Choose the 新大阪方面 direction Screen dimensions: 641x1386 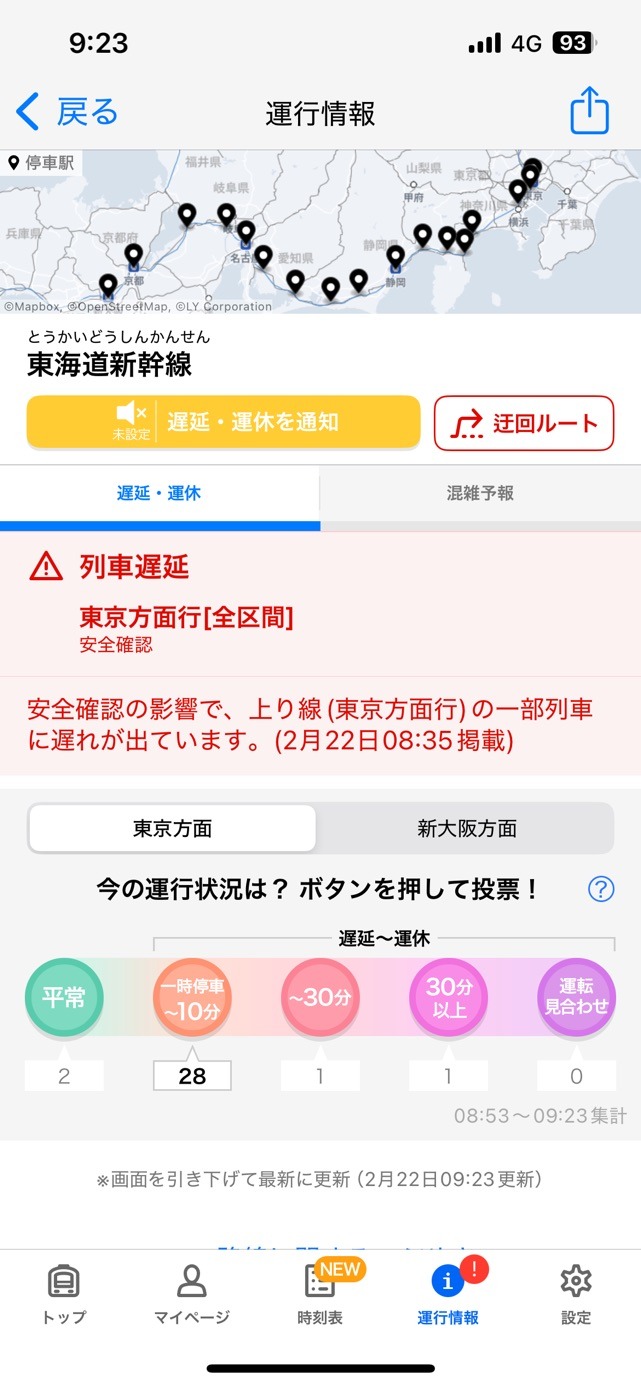[466, 829]
